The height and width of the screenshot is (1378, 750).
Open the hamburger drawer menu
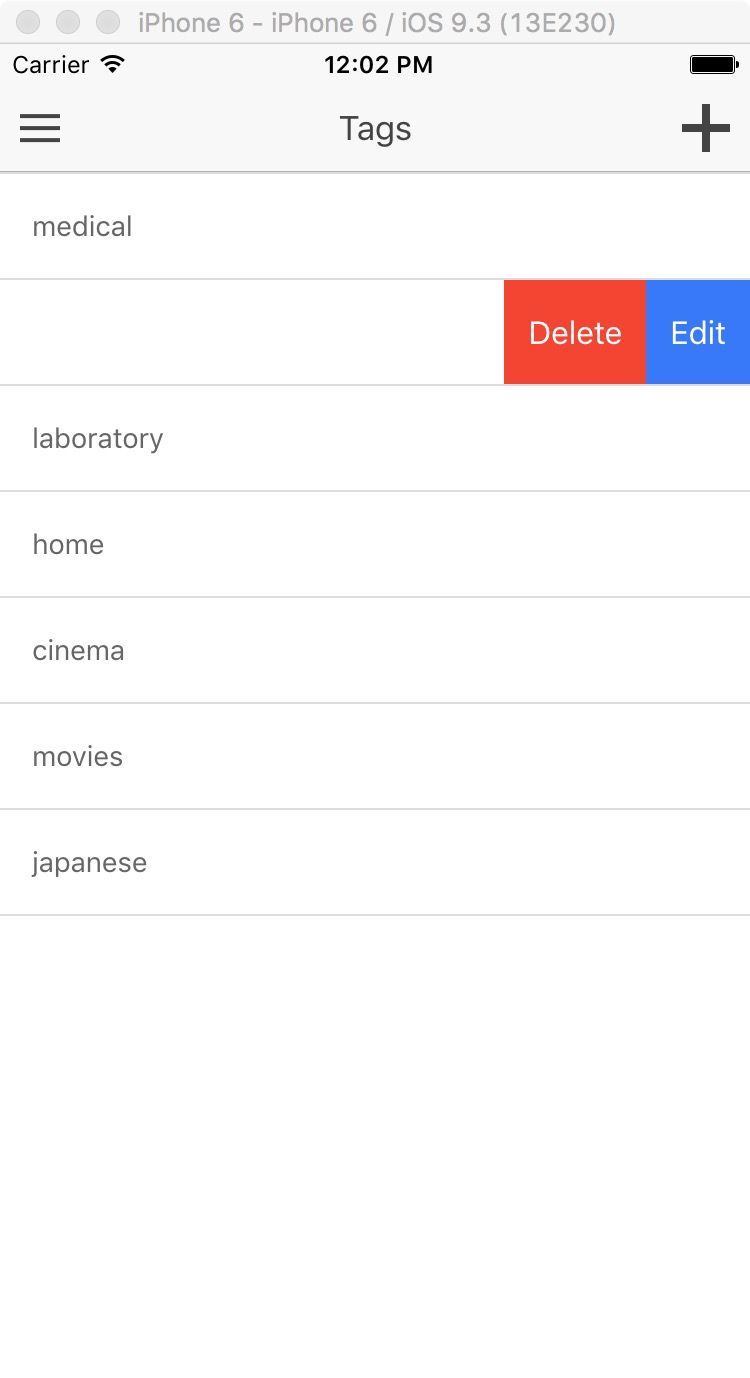tap(40, 128)
